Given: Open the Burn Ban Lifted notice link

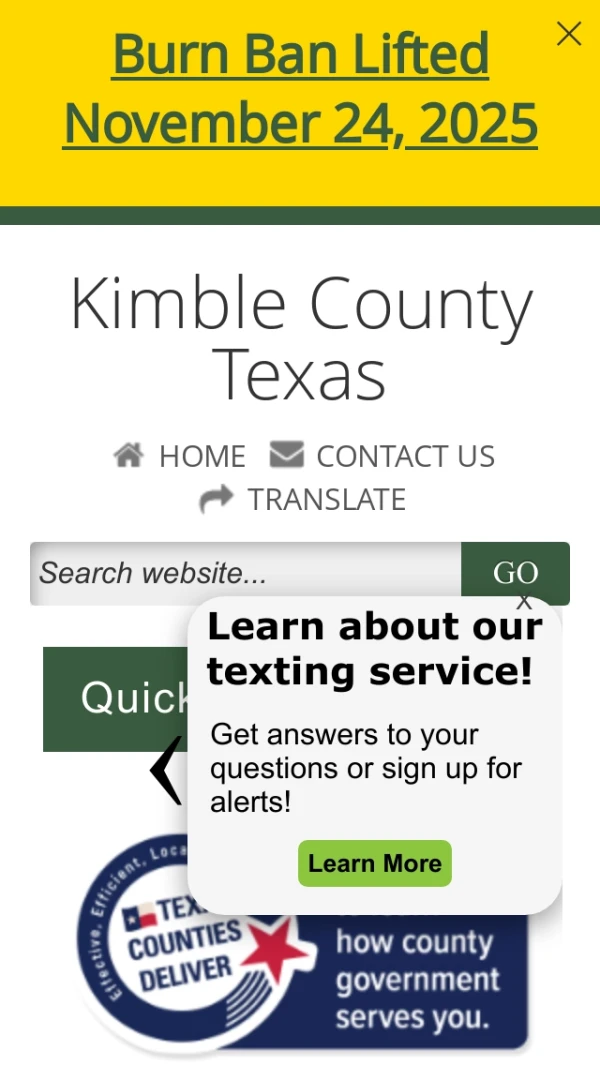Looking at the screenshot, I should coord(300,88).
